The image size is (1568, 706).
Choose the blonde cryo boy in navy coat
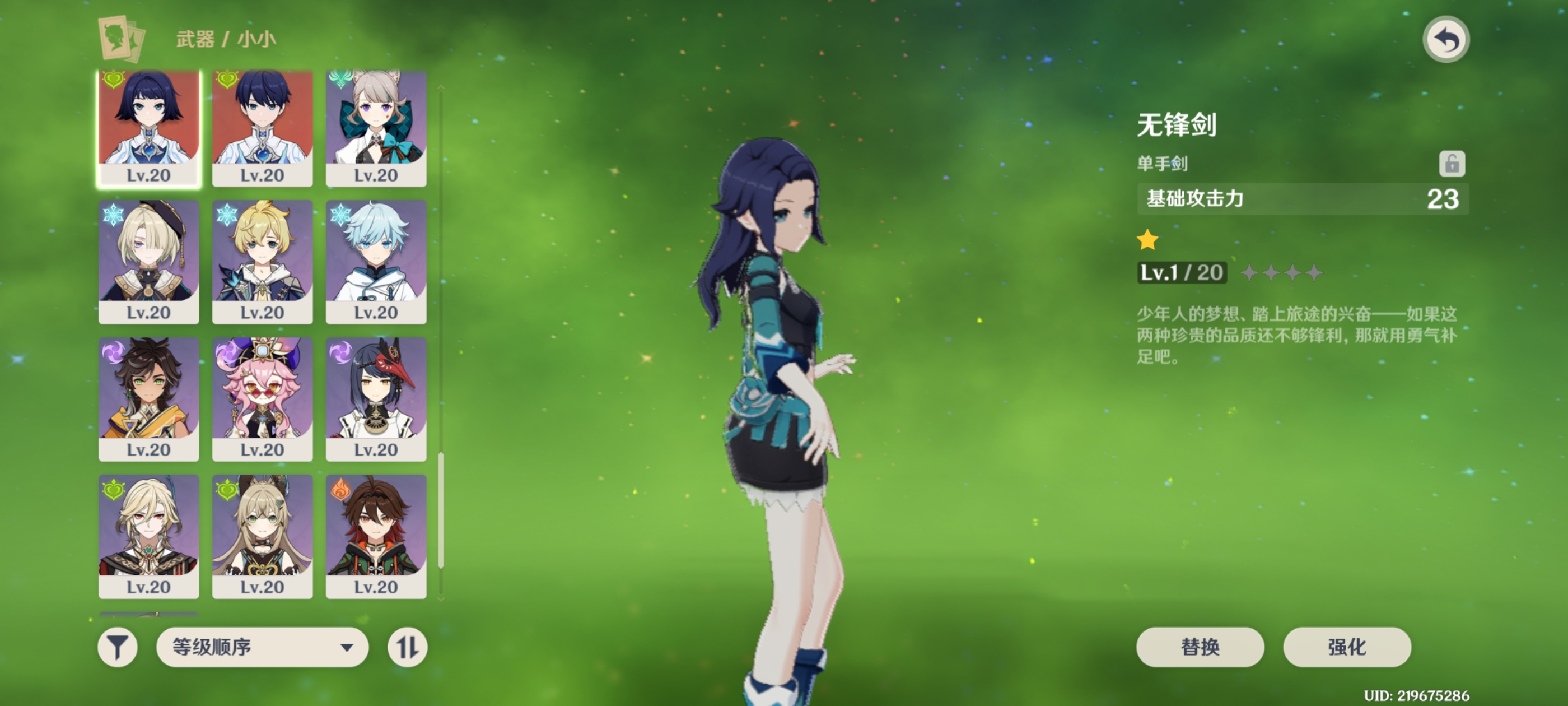click(x=262, y=262)
